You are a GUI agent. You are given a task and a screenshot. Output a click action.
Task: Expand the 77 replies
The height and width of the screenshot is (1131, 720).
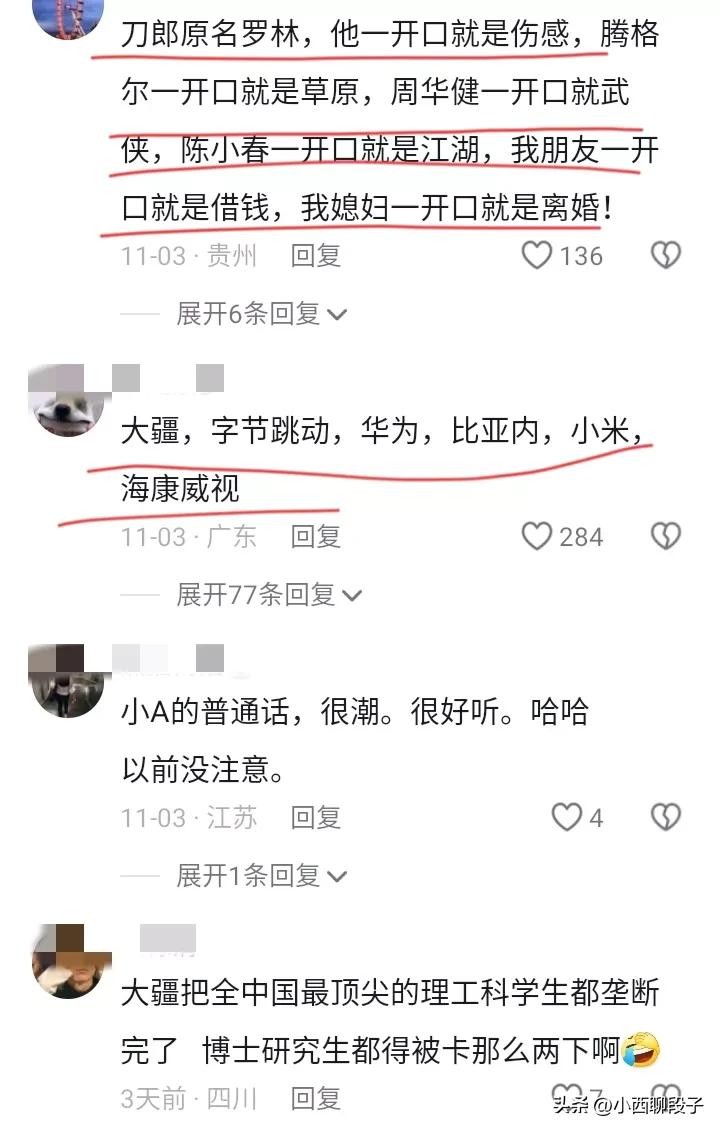tap(268, 595)
